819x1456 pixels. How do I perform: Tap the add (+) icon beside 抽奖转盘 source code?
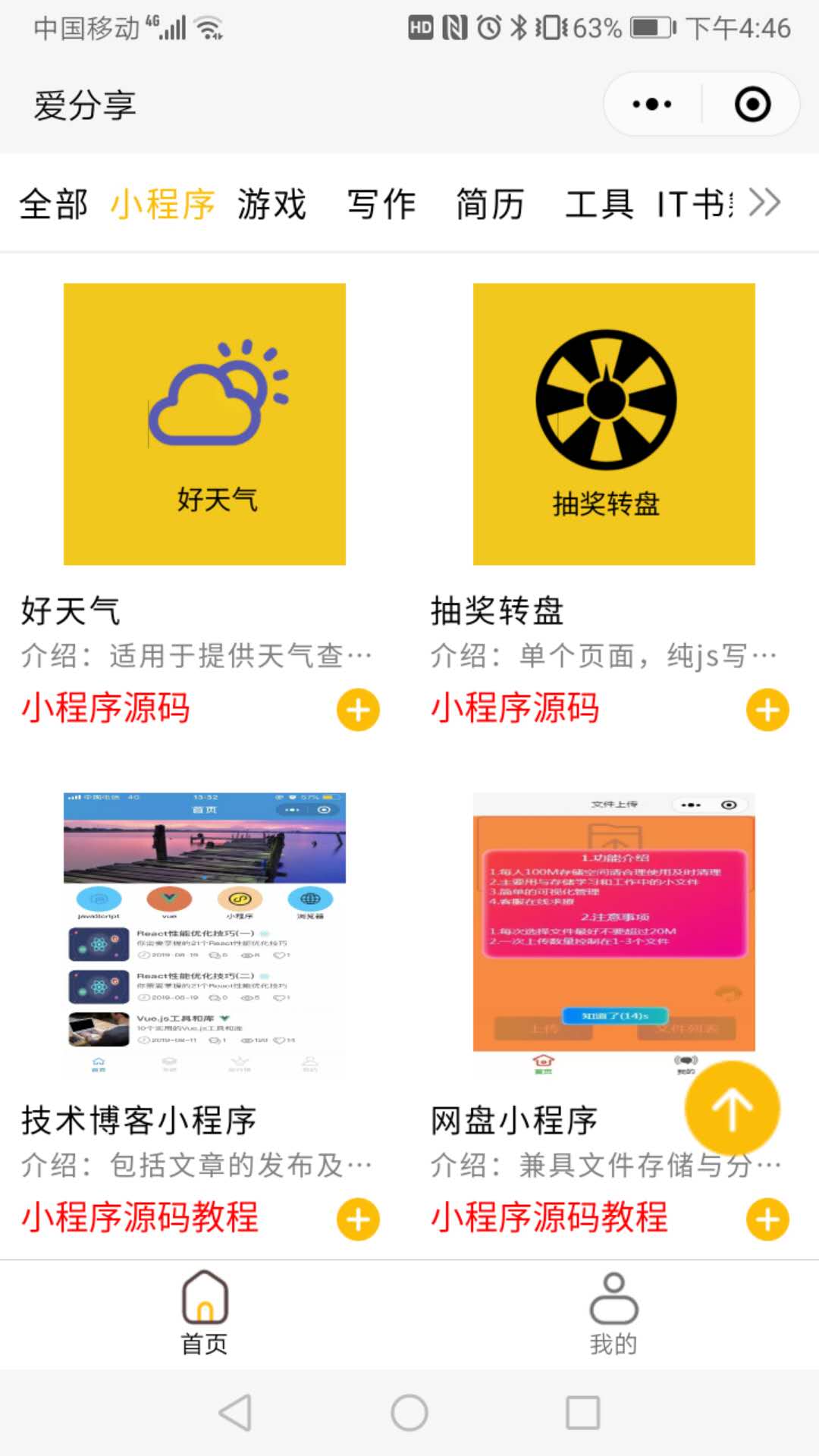coord(767,710)
